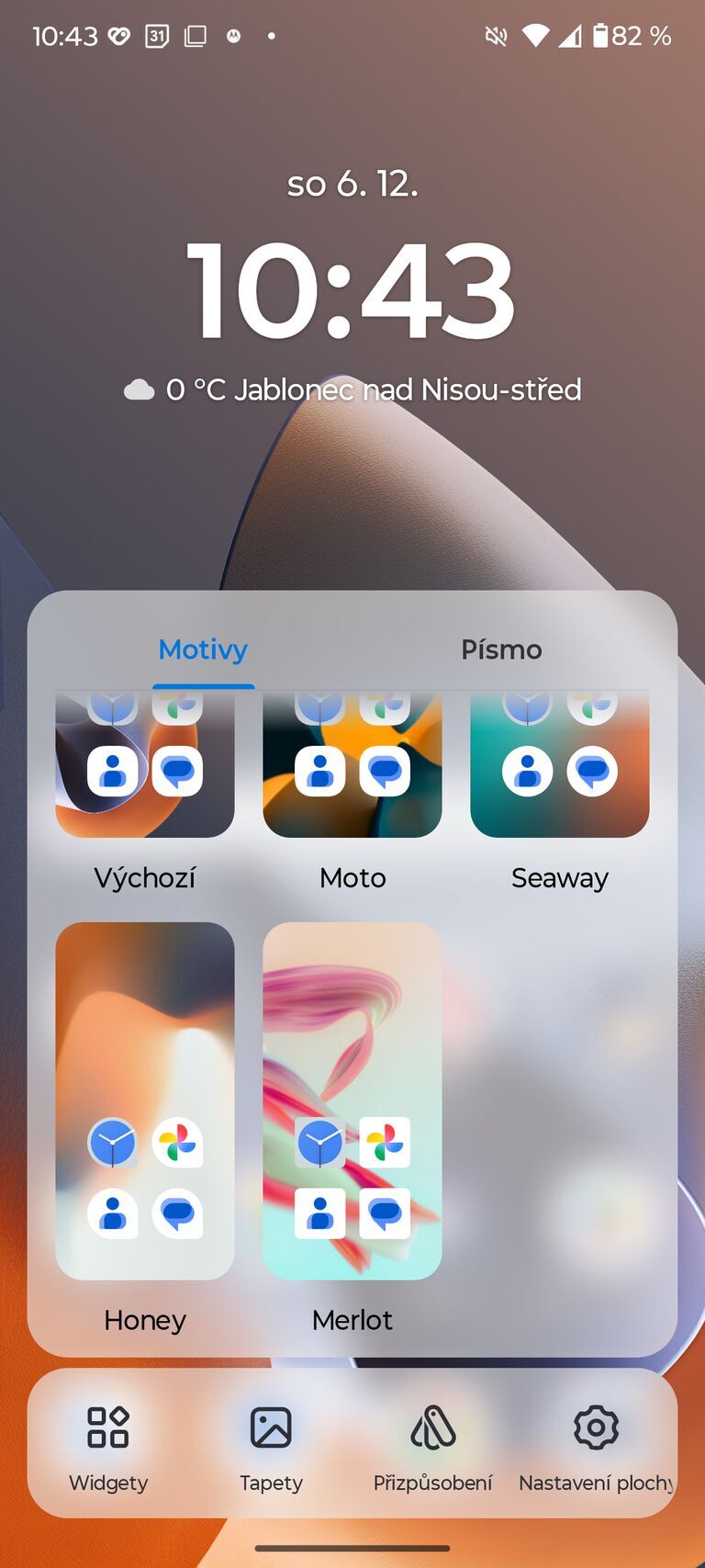Open the weather for Jablonec nad Nisou-střed
Viewport: 705px width, 1568px height.
point(352,389)
